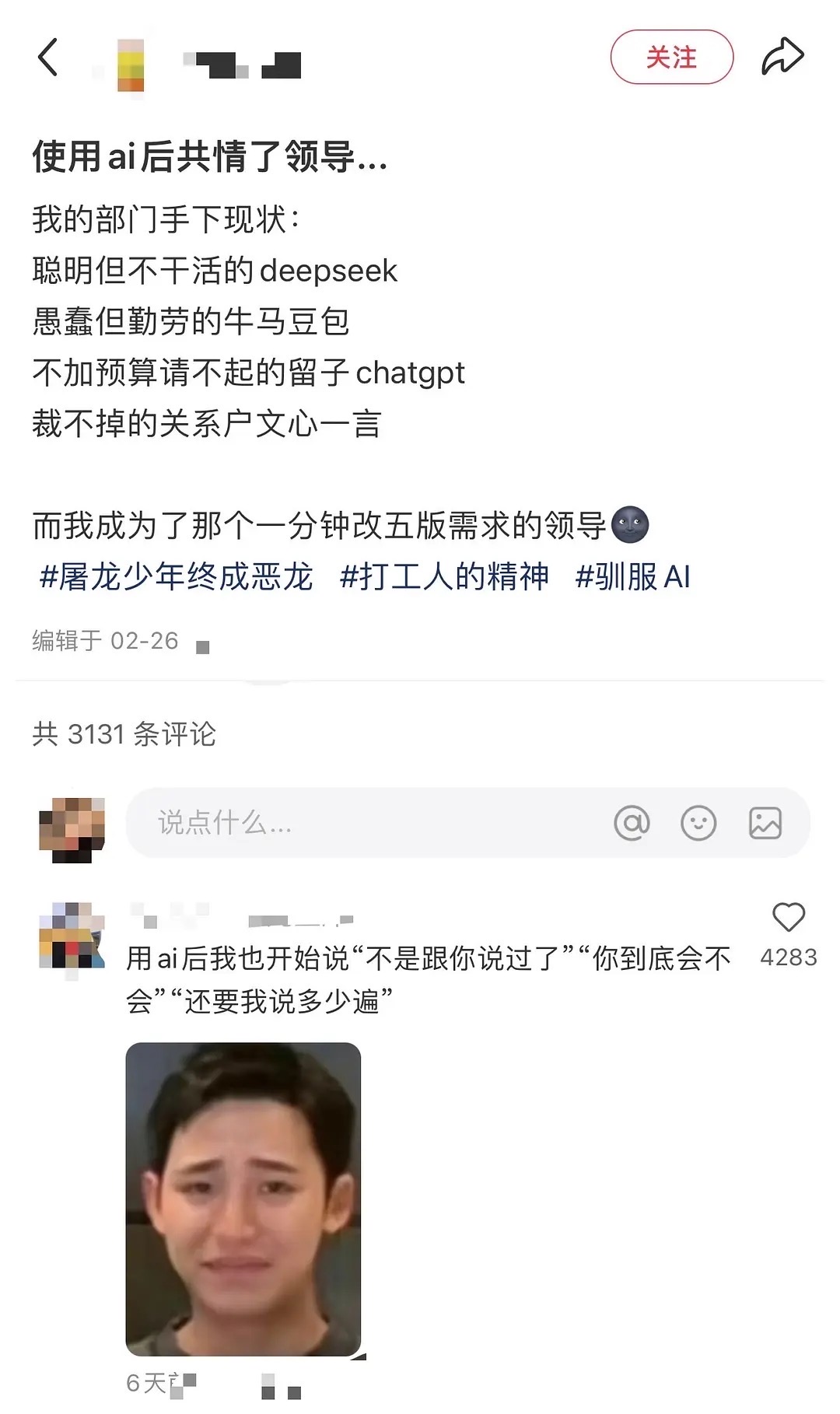This screenshot has height=1414, width=840.
Task: Open the post author's avatar
Action: coord(131,65)
